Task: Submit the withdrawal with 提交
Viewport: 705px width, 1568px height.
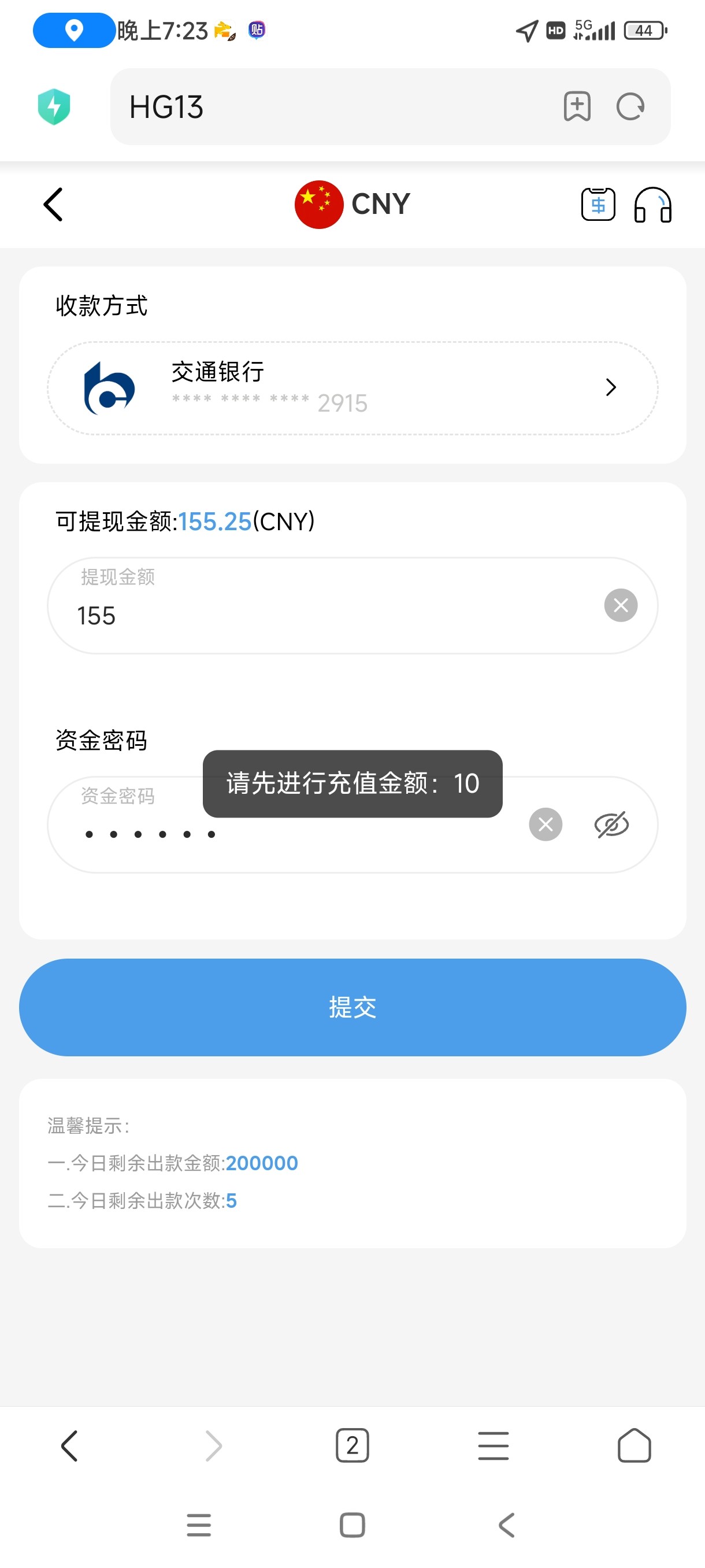Action: tap(352, 1007)
